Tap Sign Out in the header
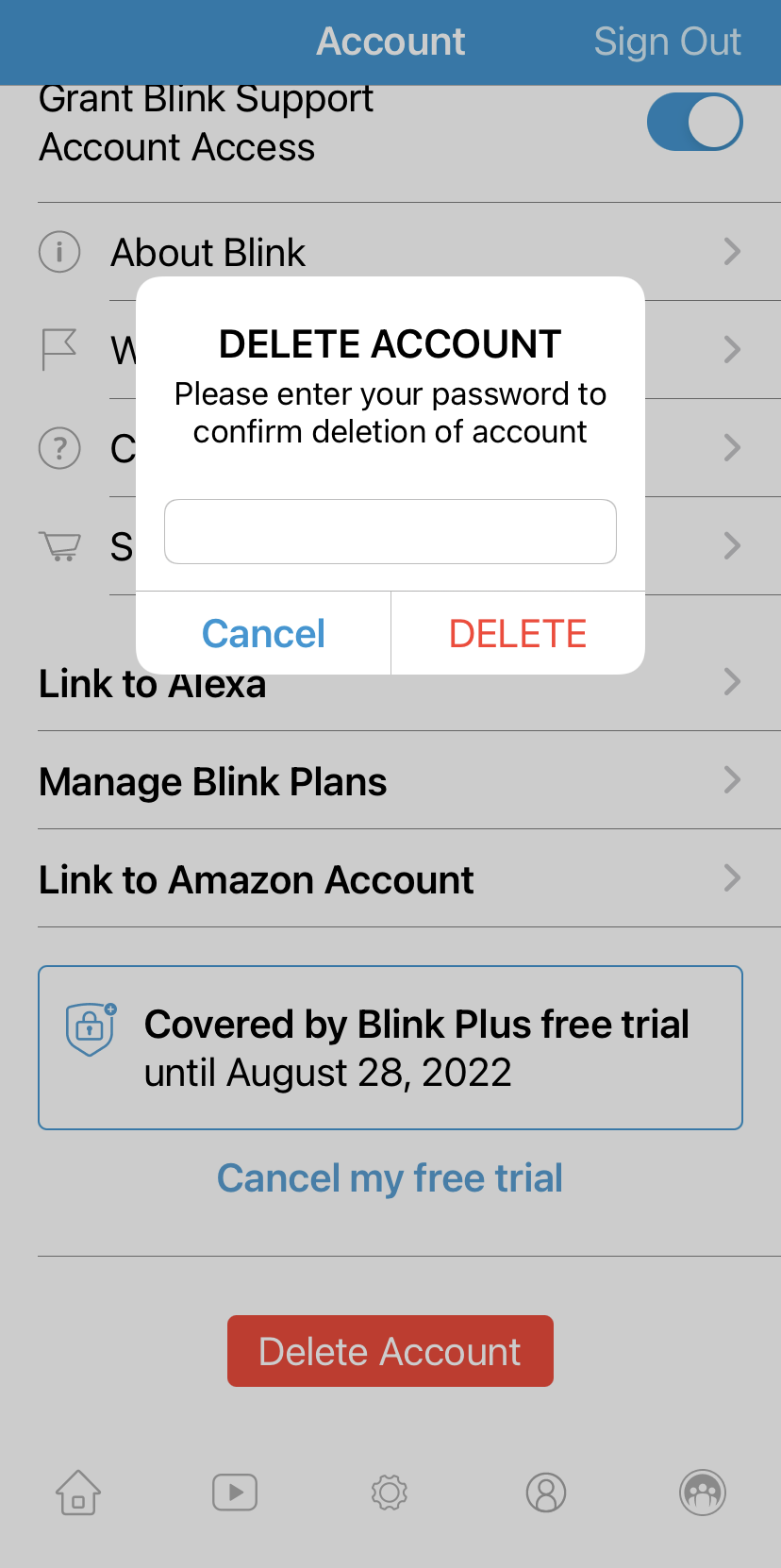 click(x=667, y=42)
